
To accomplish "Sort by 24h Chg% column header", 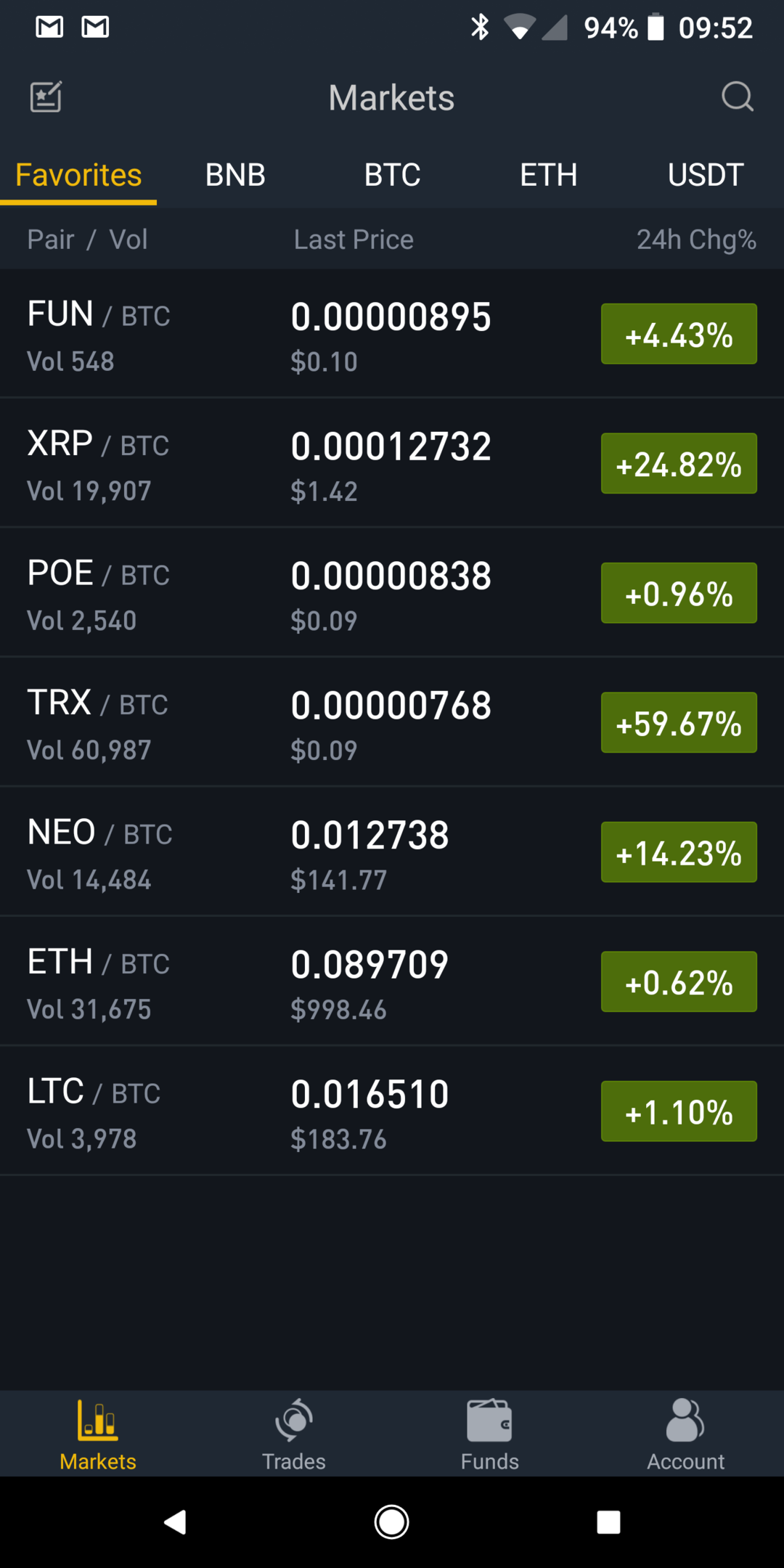I will pos(696,240).
